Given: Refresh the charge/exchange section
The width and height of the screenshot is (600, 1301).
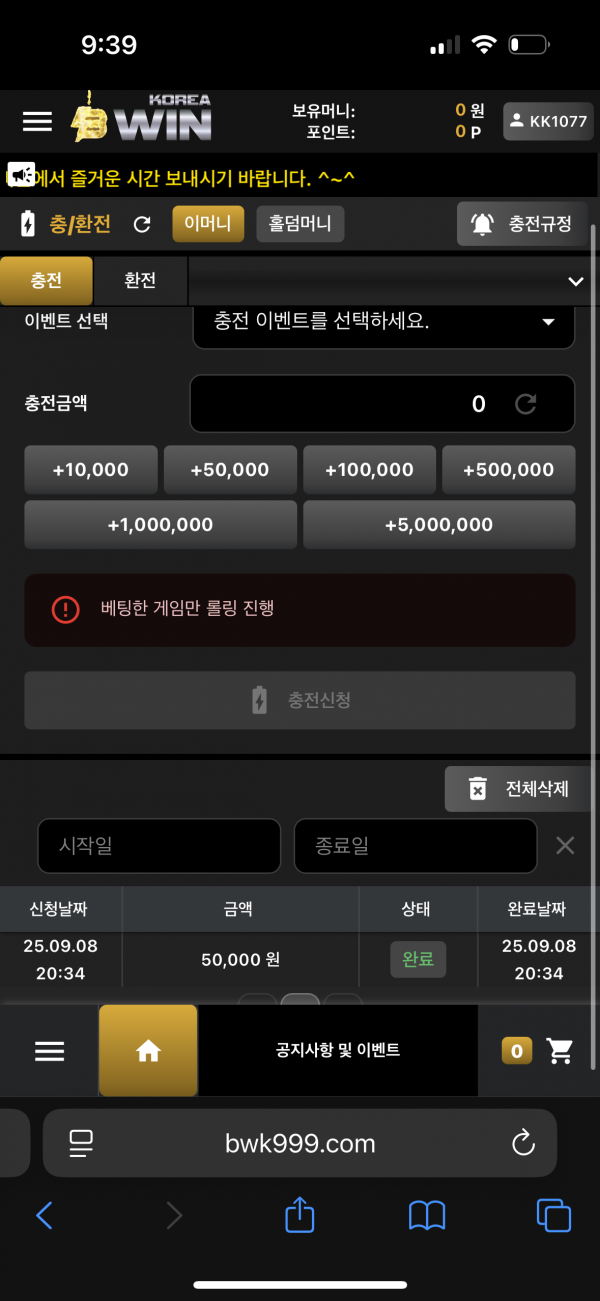Looking at the screenshot, I should [x=142, y=224].
